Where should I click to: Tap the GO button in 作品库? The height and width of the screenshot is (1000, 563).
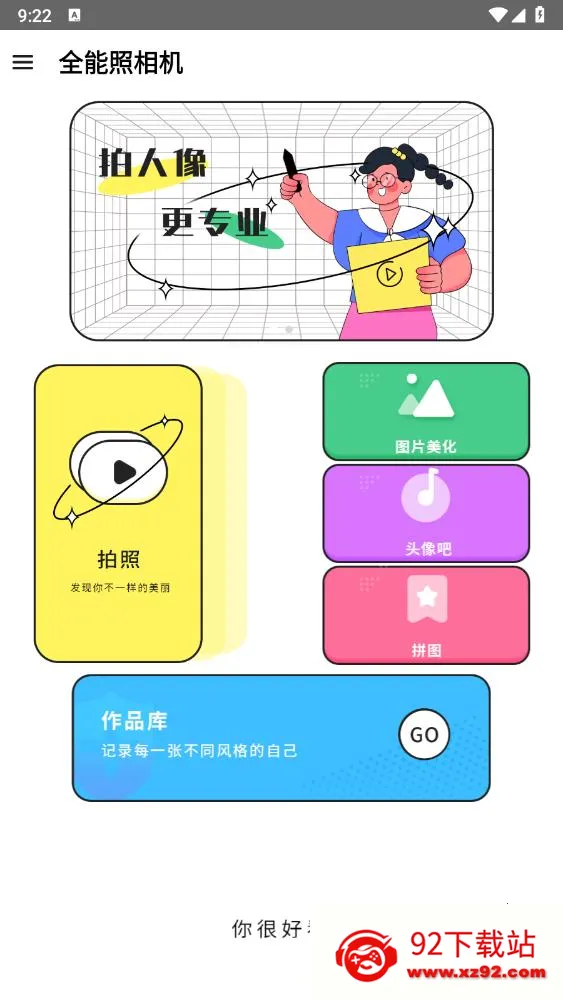point(424,734)
